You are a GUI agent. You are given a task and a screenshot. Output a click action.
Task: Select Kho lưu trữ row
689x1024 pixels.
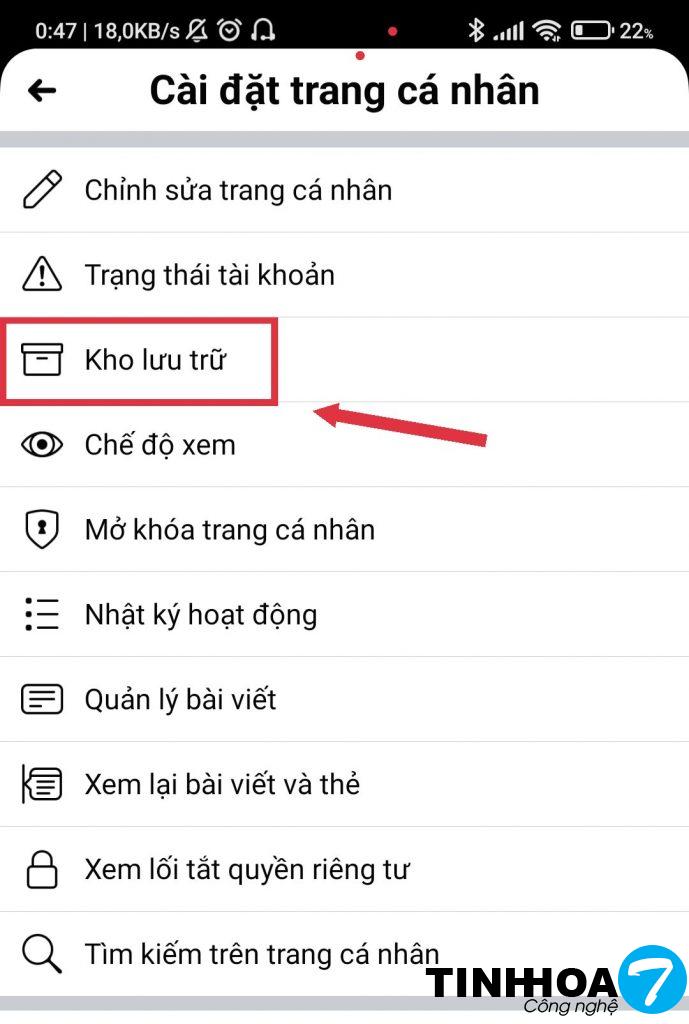click(x=155, y=360)
